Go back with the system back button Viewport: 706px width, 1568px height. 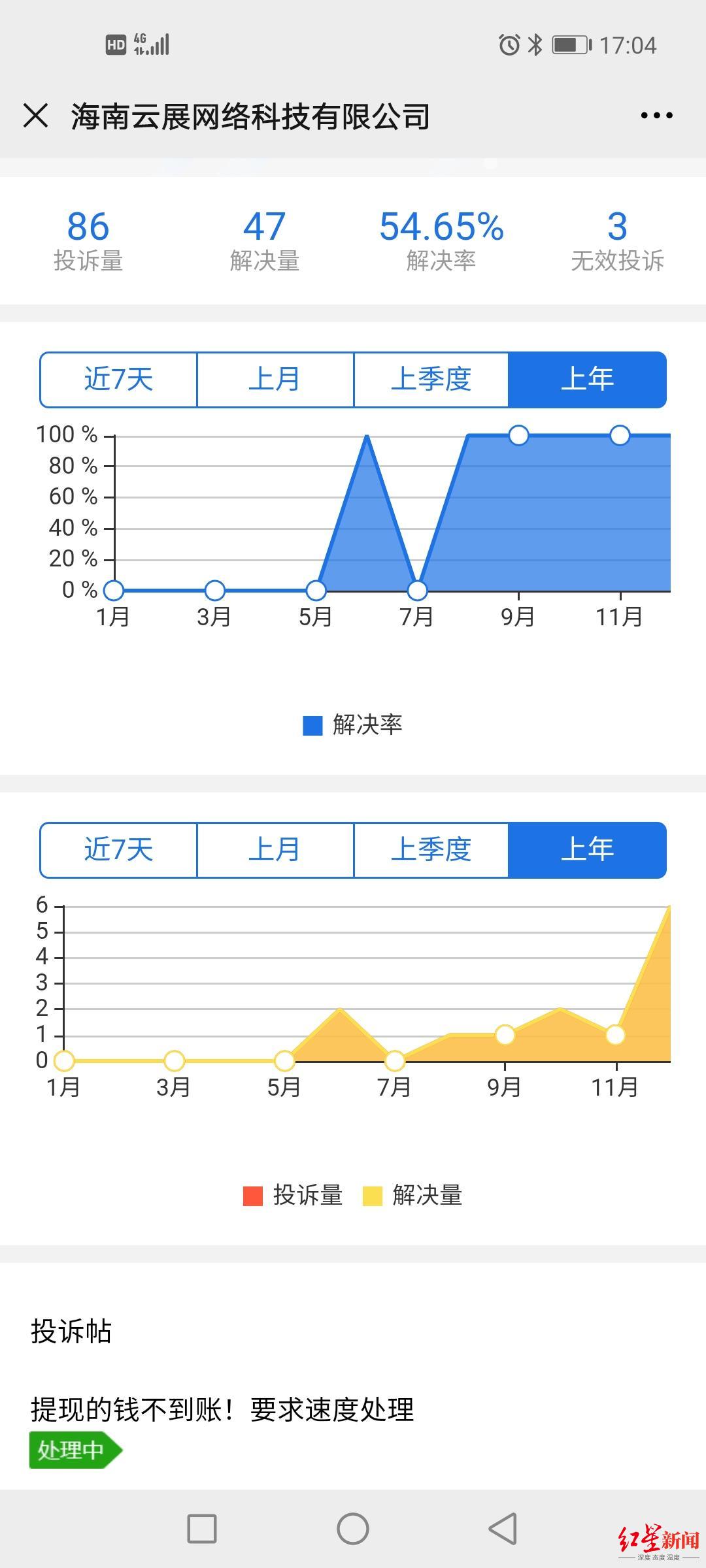click(x=503, y=1529)
